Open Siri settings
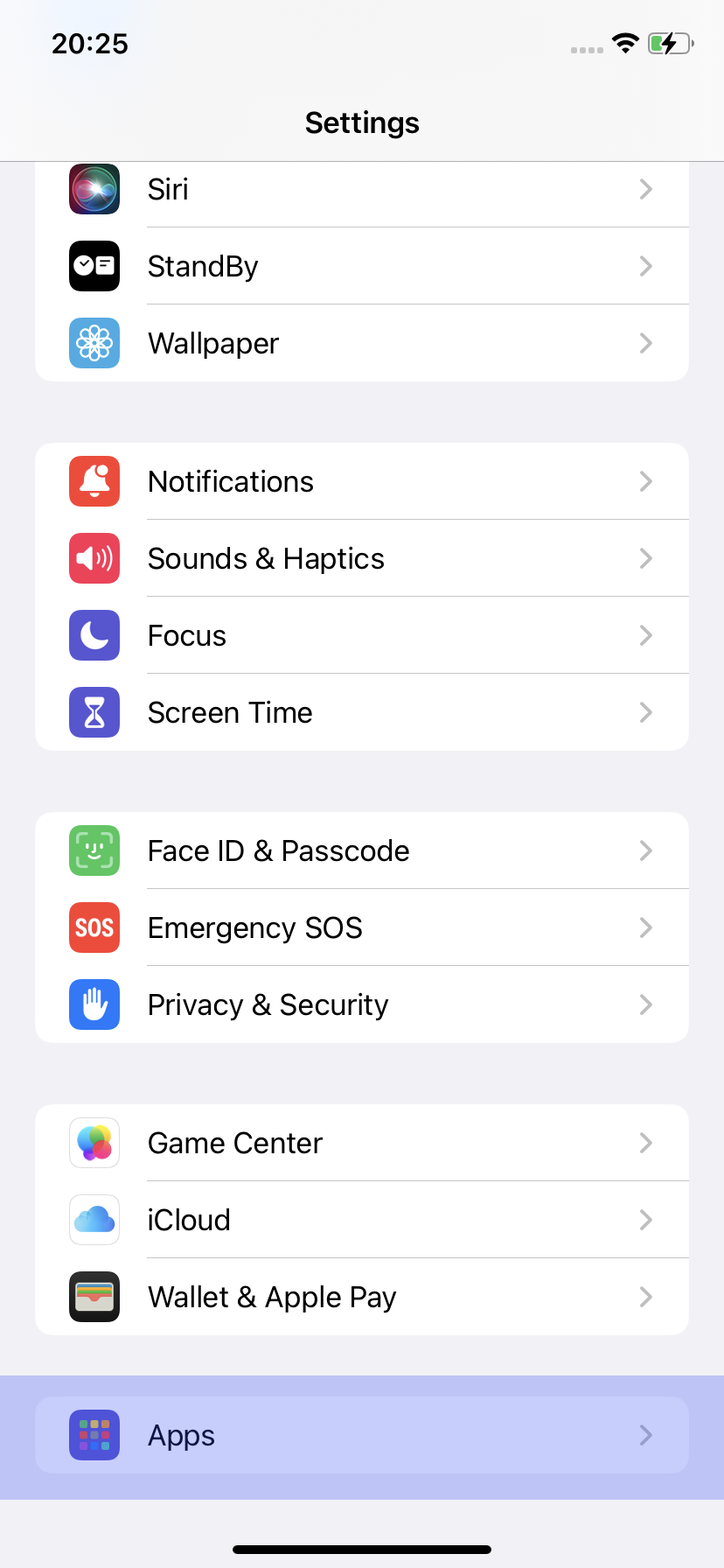The width and height of the screenshot is (724, 1568). (361, 190)
